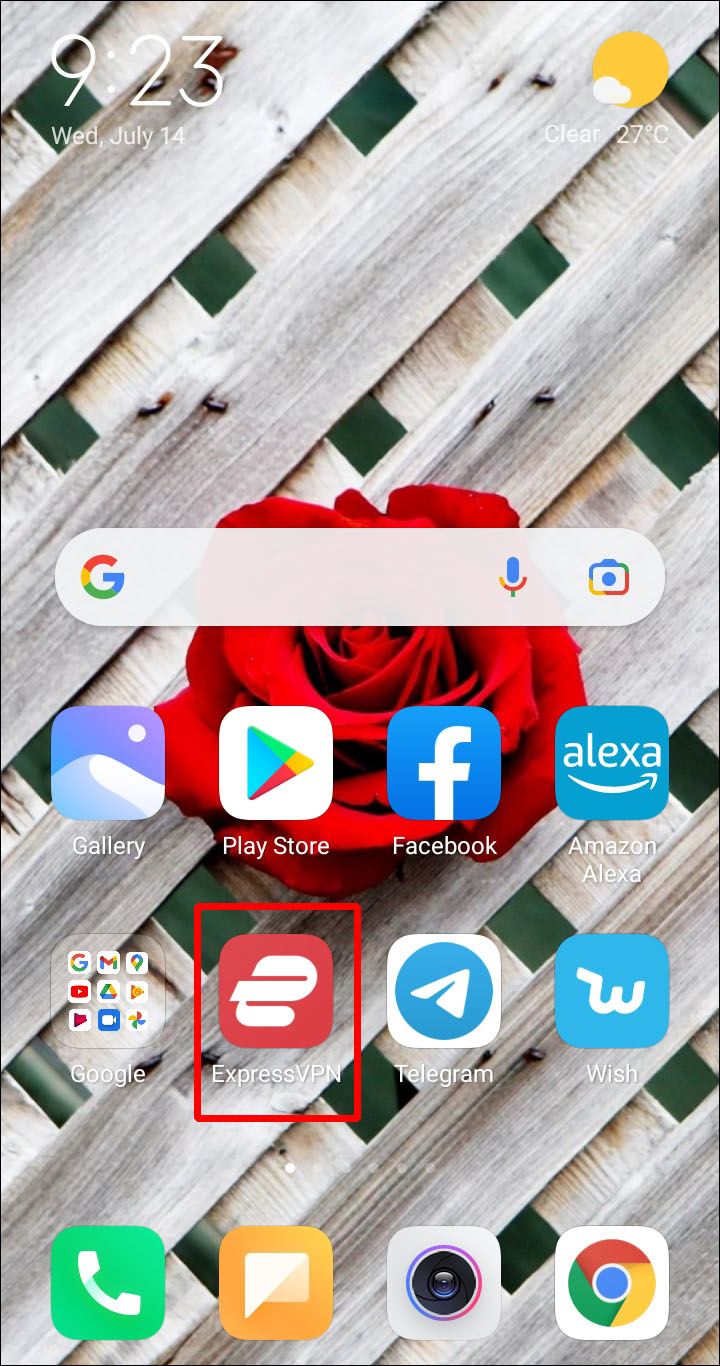This screenshot has height=1366, width=720.
Task: Launch Amazon Alexa
Action: point(612,763)
